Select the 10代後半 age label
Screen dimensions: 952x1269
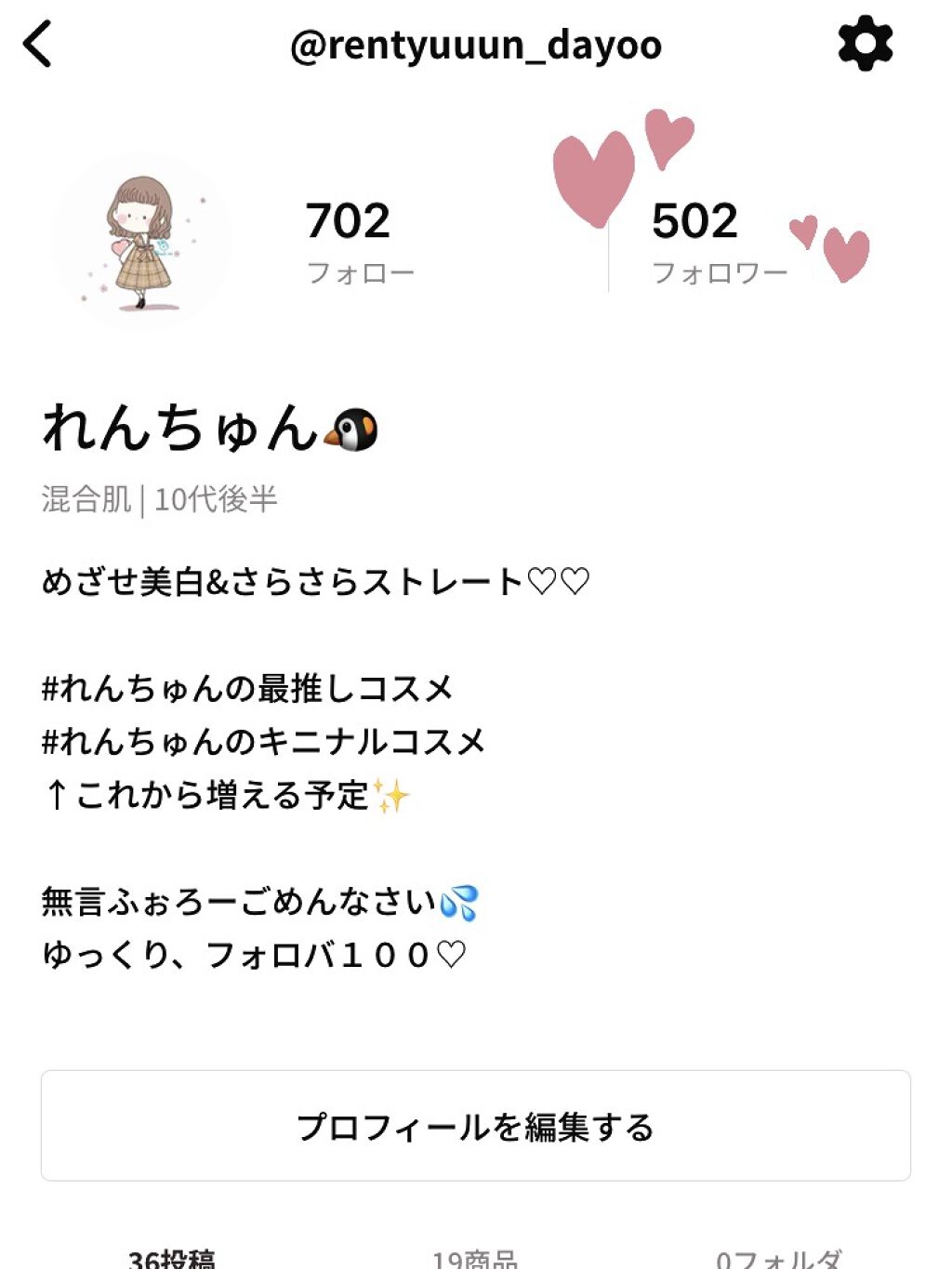219,498
